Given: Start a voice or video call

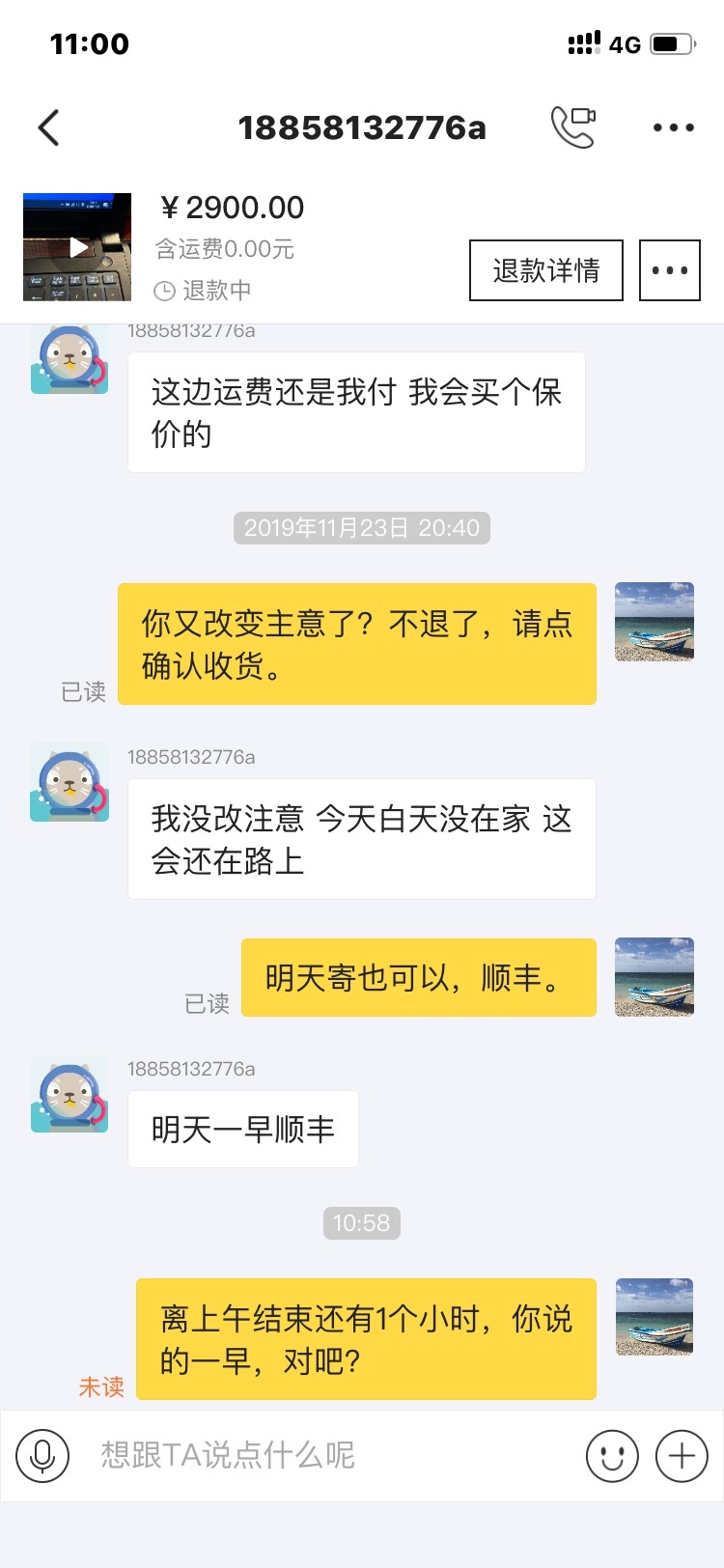Looking at the screenshot, I should pos(572,127).
